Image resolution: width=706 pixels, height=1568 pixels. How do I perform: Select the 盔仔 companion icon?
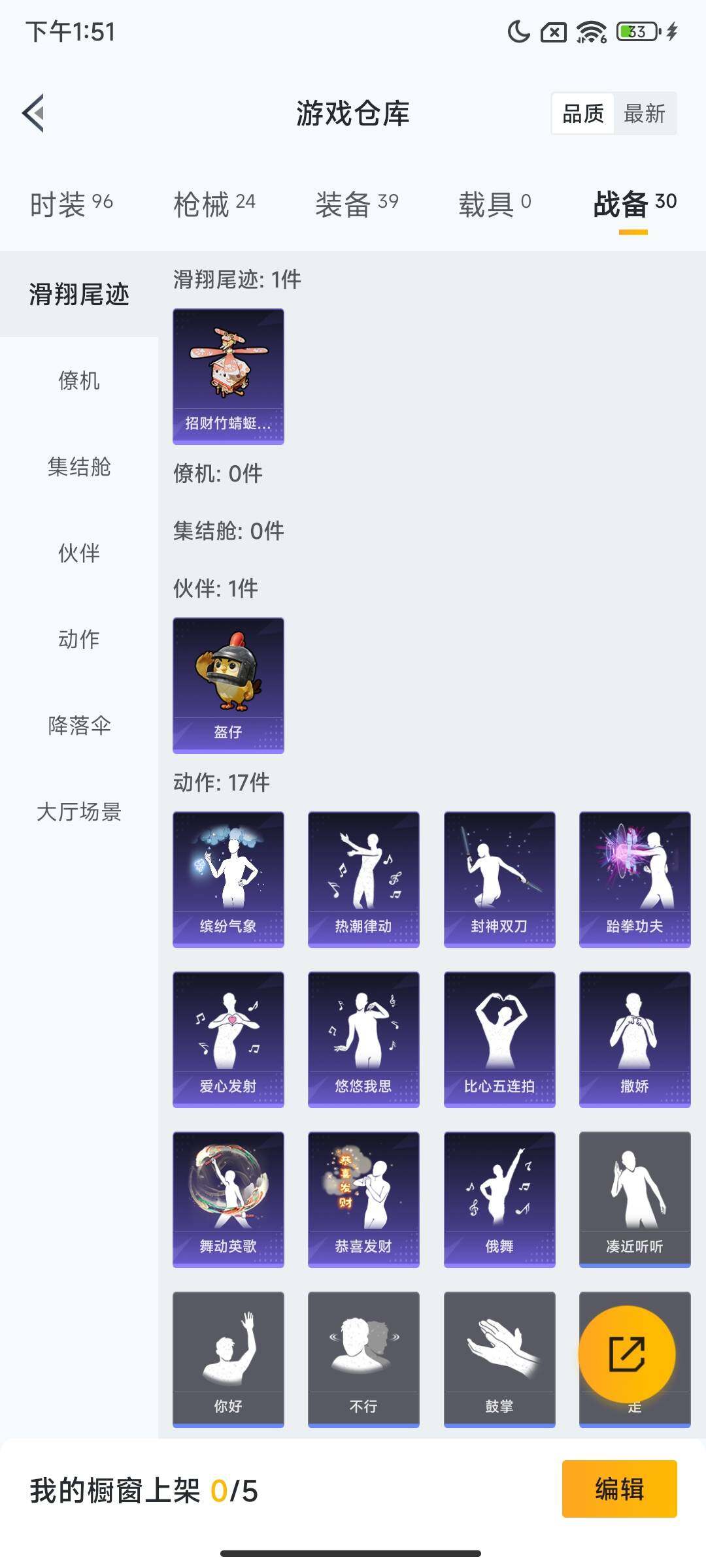tap(228, 683)
